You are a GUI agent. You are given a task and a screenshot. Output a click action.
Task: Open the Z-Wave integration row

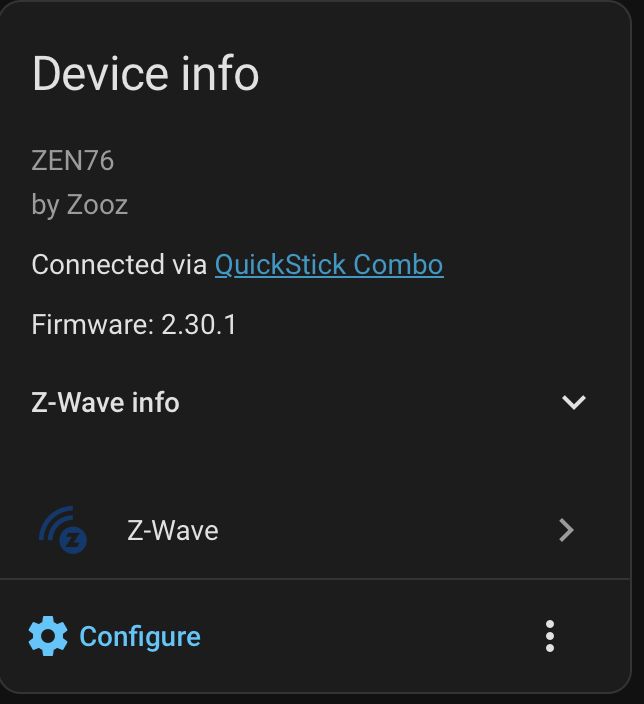tap(310, 530)
